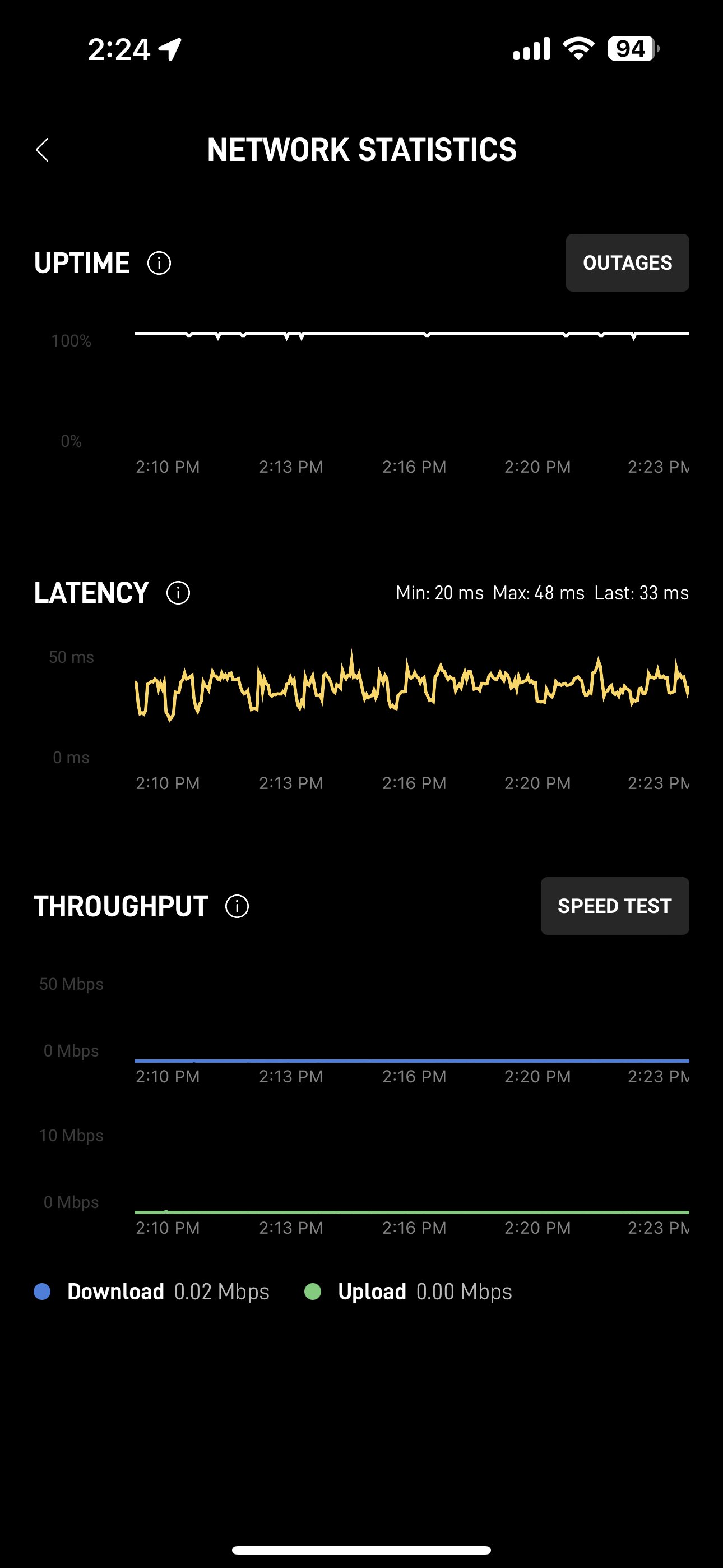Start a Speed Test
This screenshot has width=723, height=1568.
(x=615, y=906)
